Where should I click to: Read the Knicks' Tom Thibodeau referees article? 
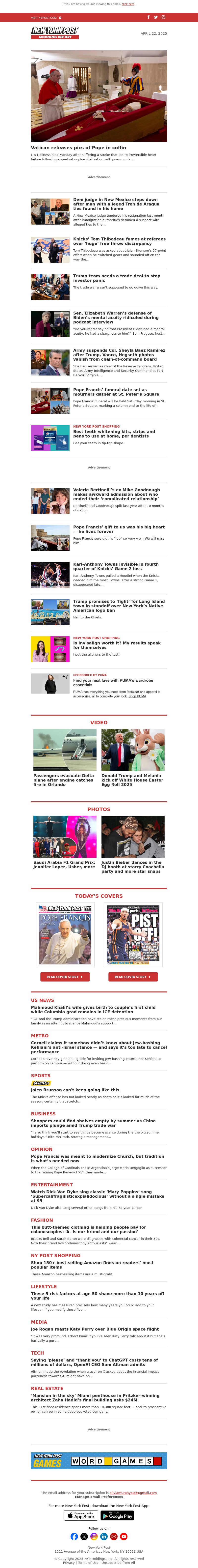click(119, 241)
